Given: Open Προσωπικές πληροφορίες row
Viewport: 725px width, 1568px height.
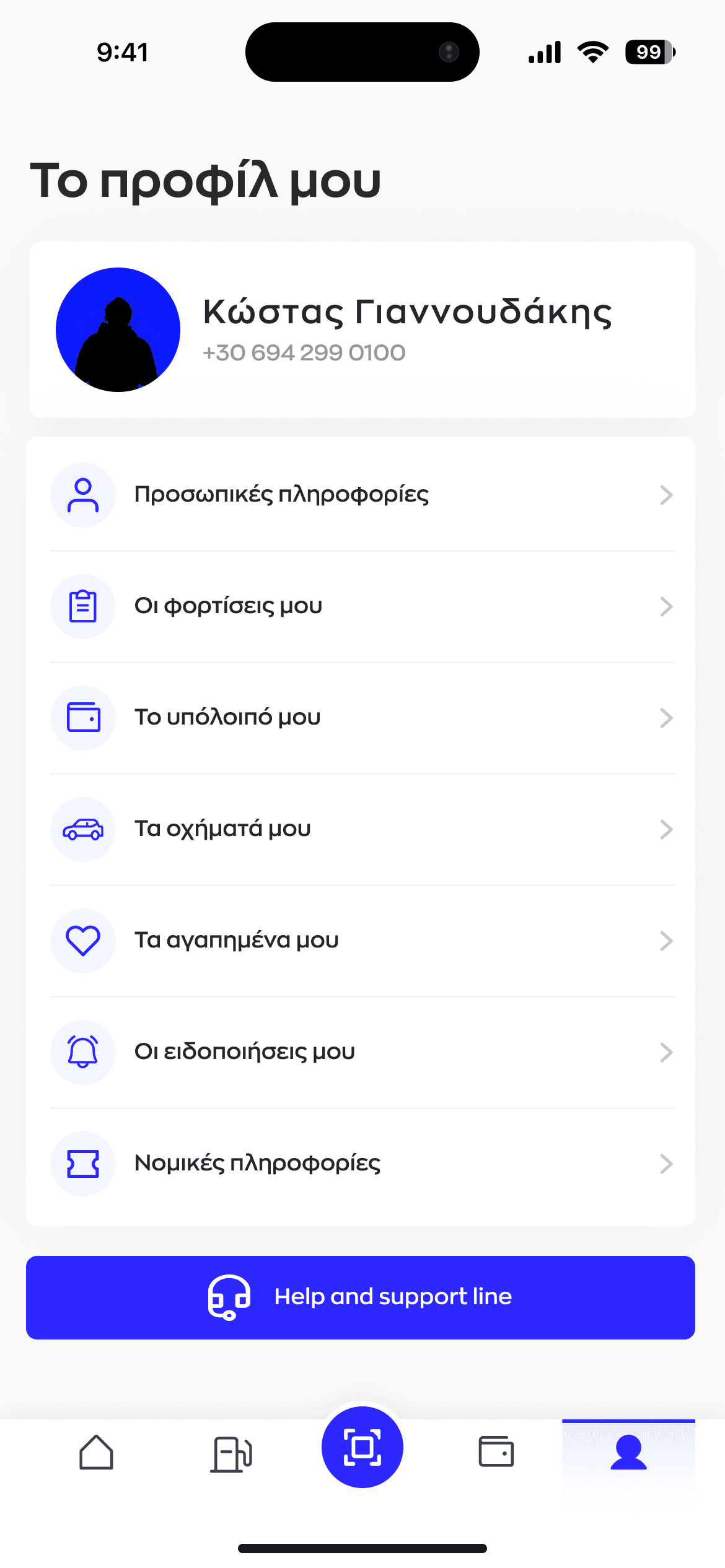Looking at the screenshot, I should (362, 495).
